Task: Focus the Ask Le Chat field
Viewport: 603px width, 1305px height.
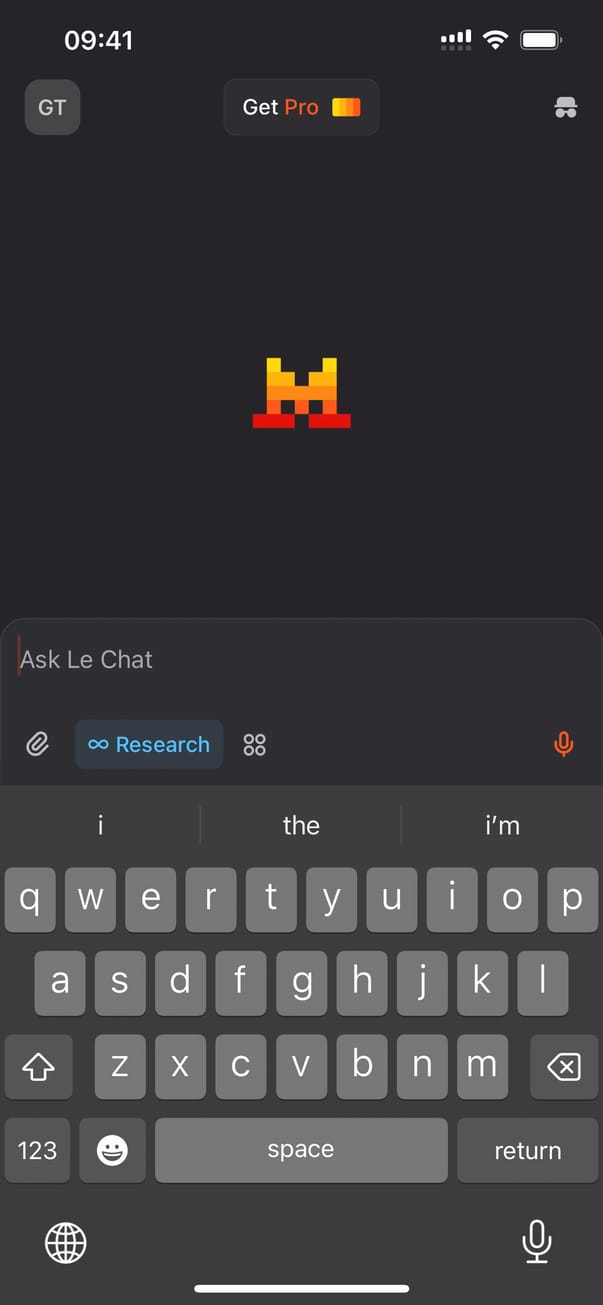Action: click(x=300, y=659)
